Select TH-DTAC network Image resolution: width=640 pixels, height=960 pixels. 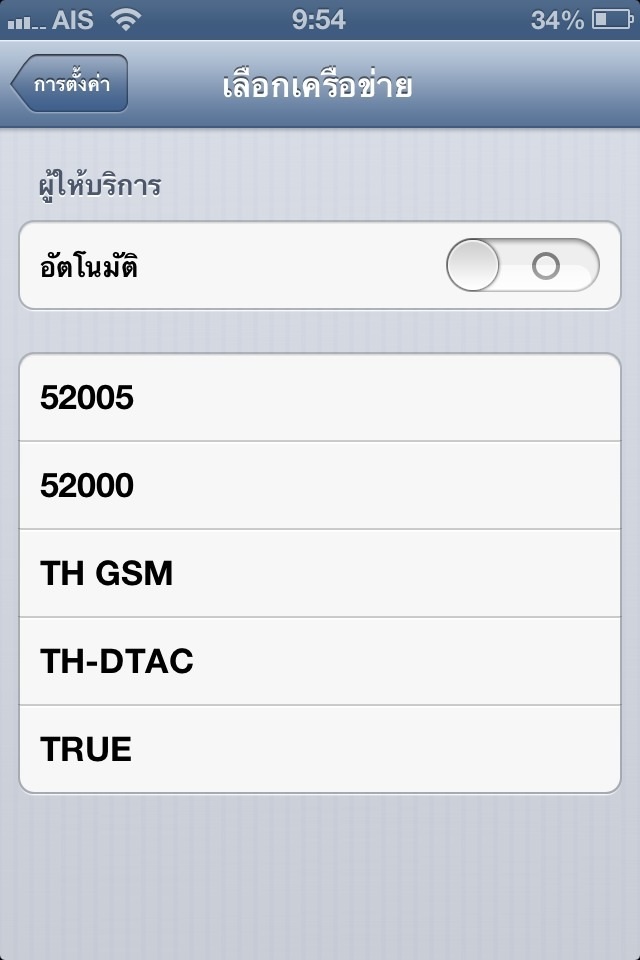[320, 661]
